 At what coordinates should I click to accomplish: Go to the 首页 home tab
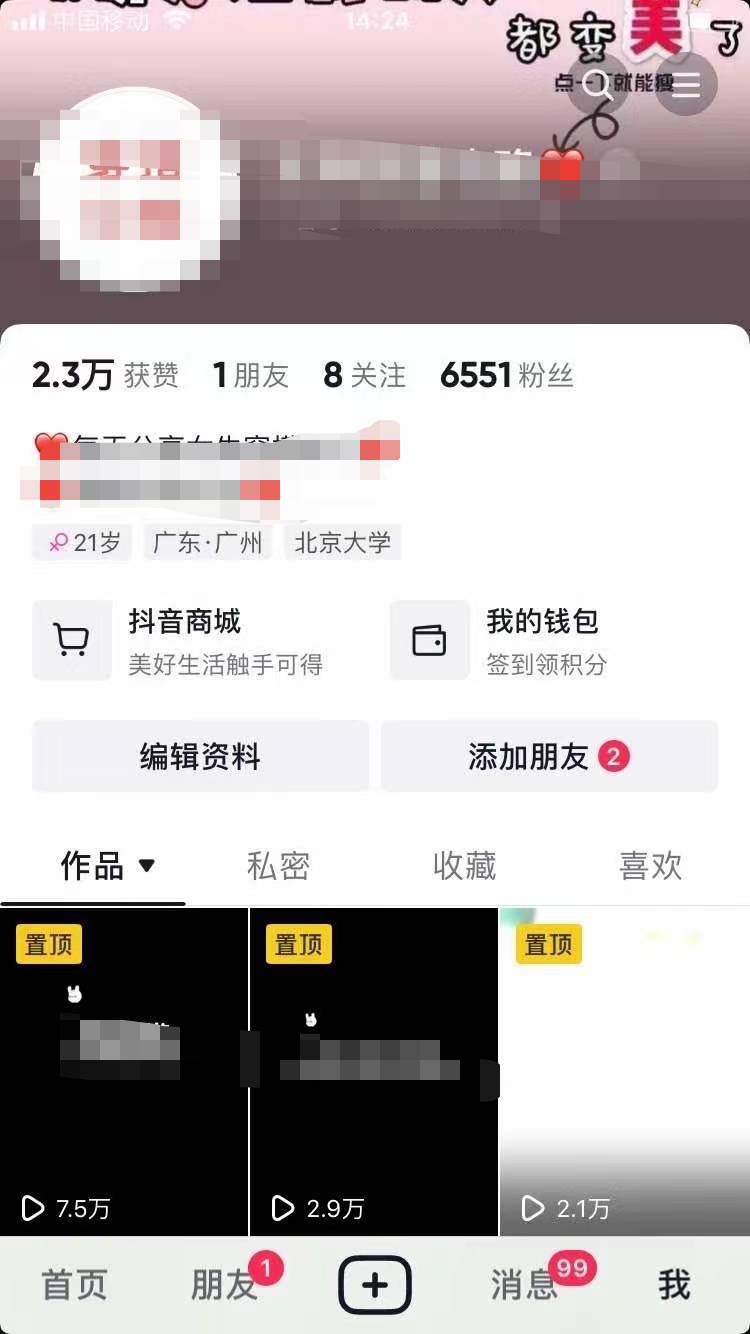[74, 1285]
